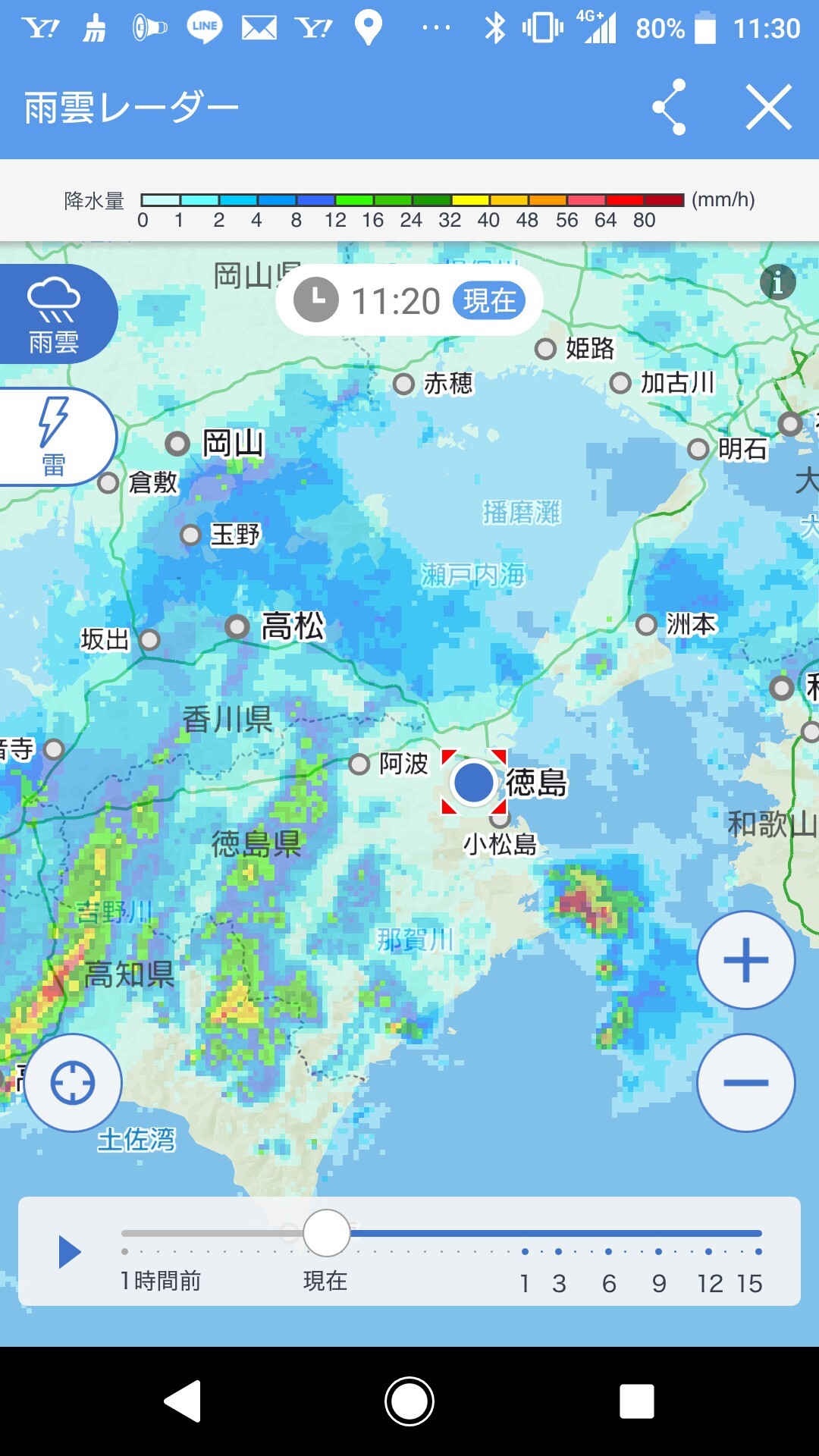Go back with system back button
This screenshot has height=1456, width=819.
(x=183, y=1401)
